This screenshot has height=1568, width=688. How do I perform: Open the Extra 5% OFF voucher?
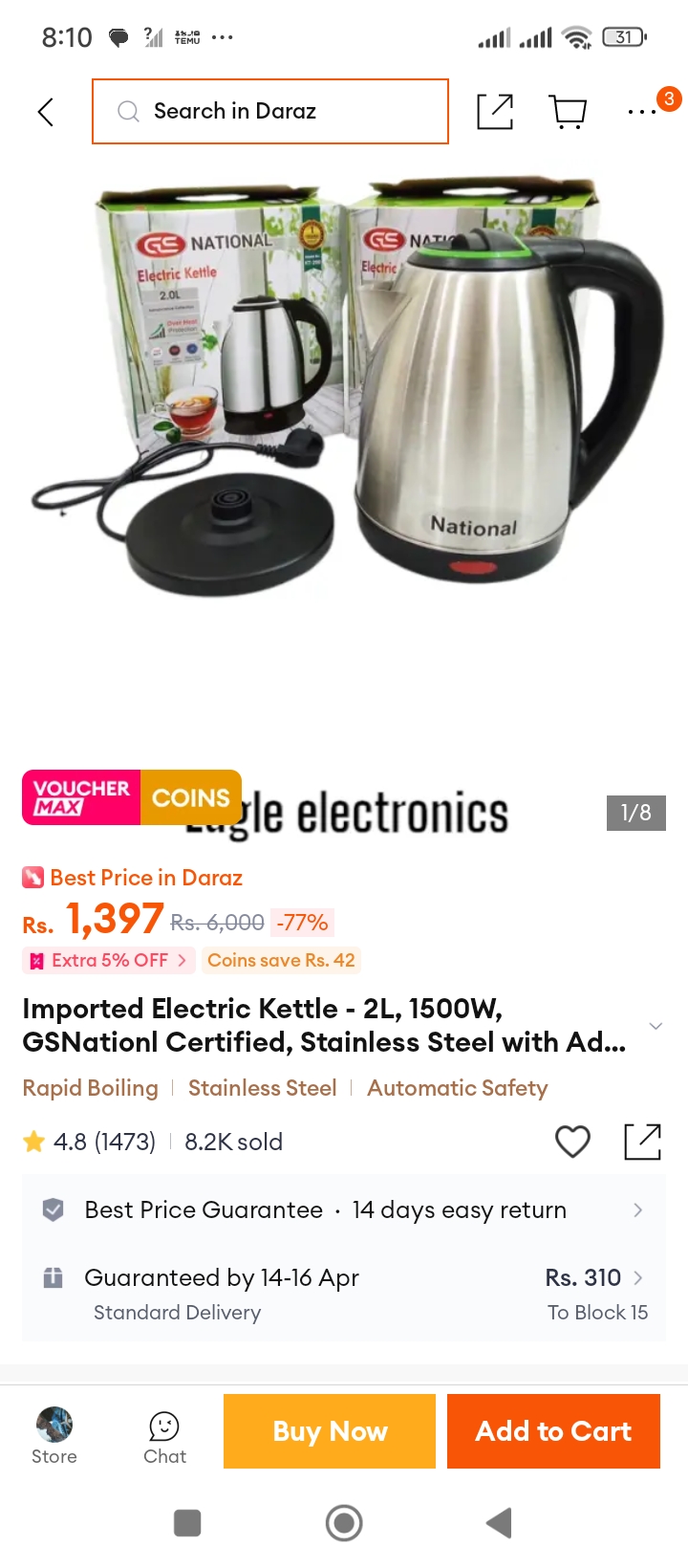click(x=109, y=960)
